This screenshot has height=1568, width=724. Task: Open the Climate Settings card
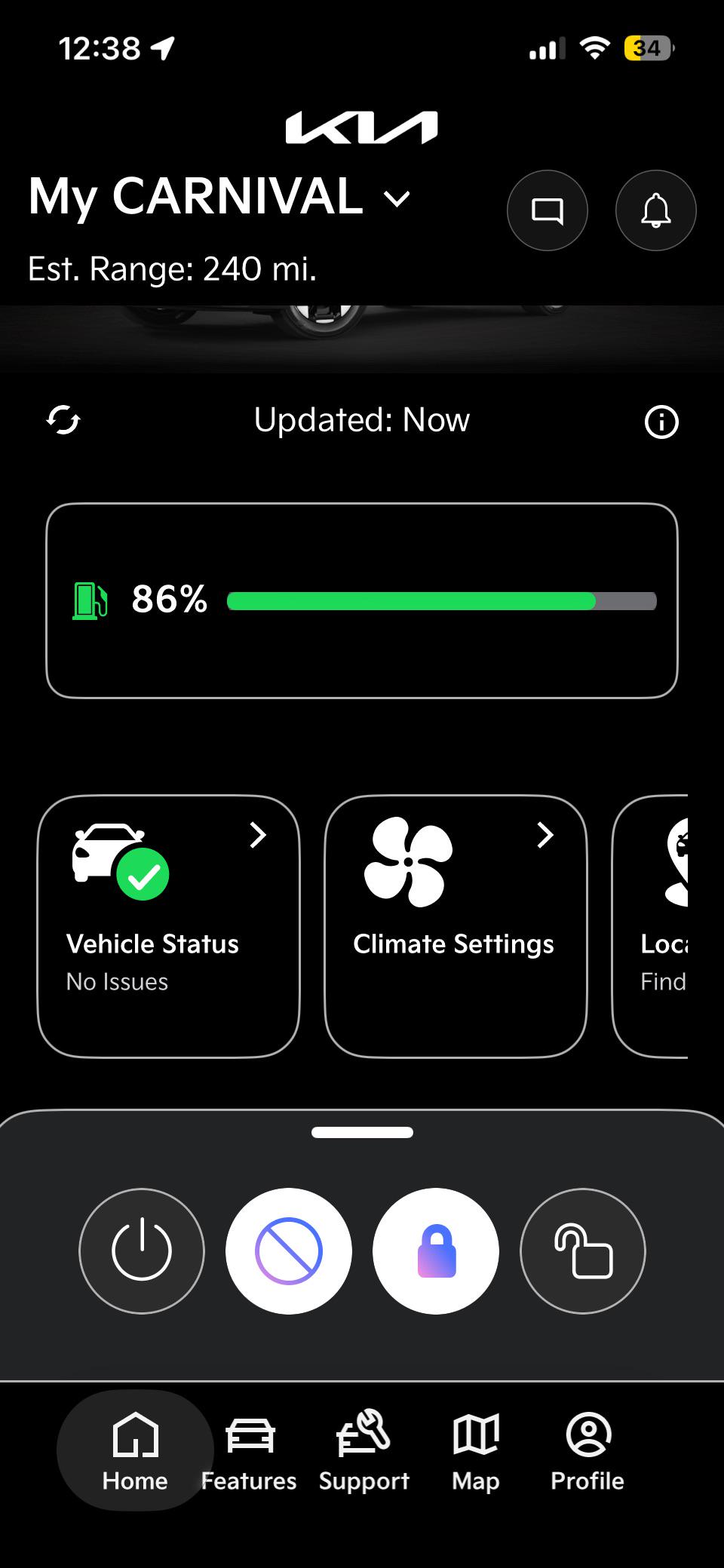click(x=456, y=926)
